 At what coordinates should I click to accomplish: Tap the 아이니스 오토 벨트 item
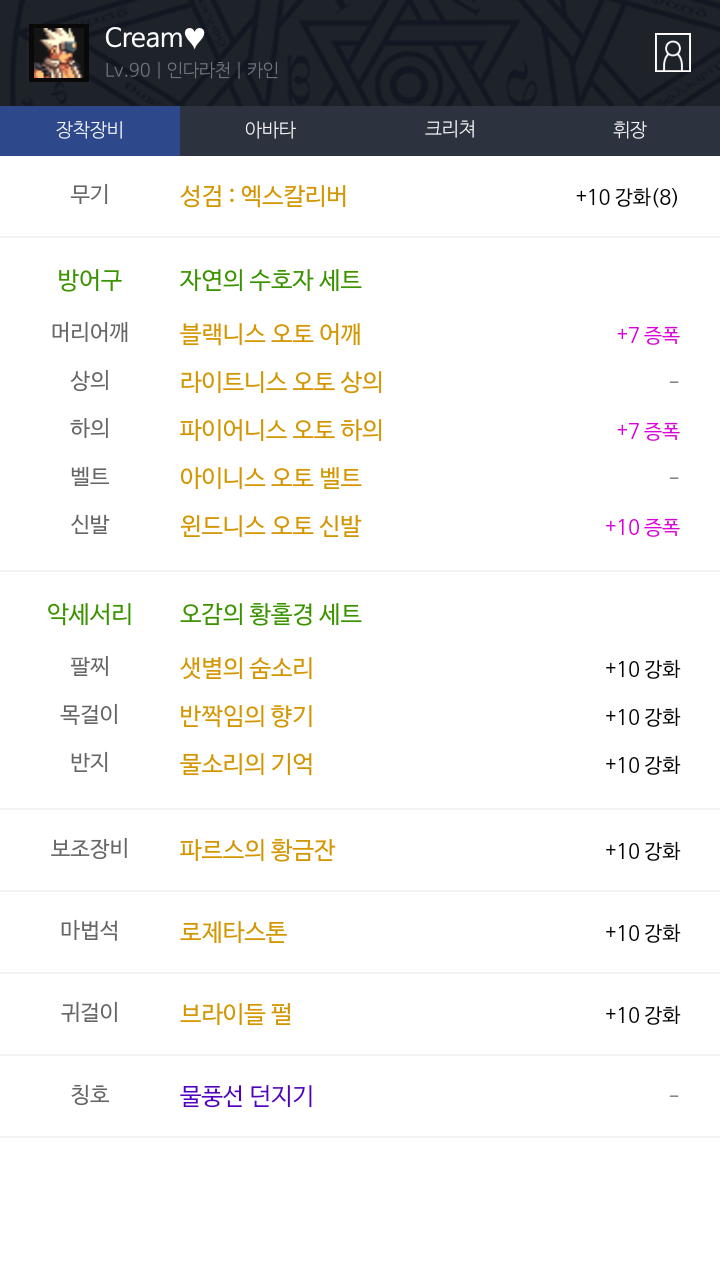pyautogui.click(x=270, y=478)
